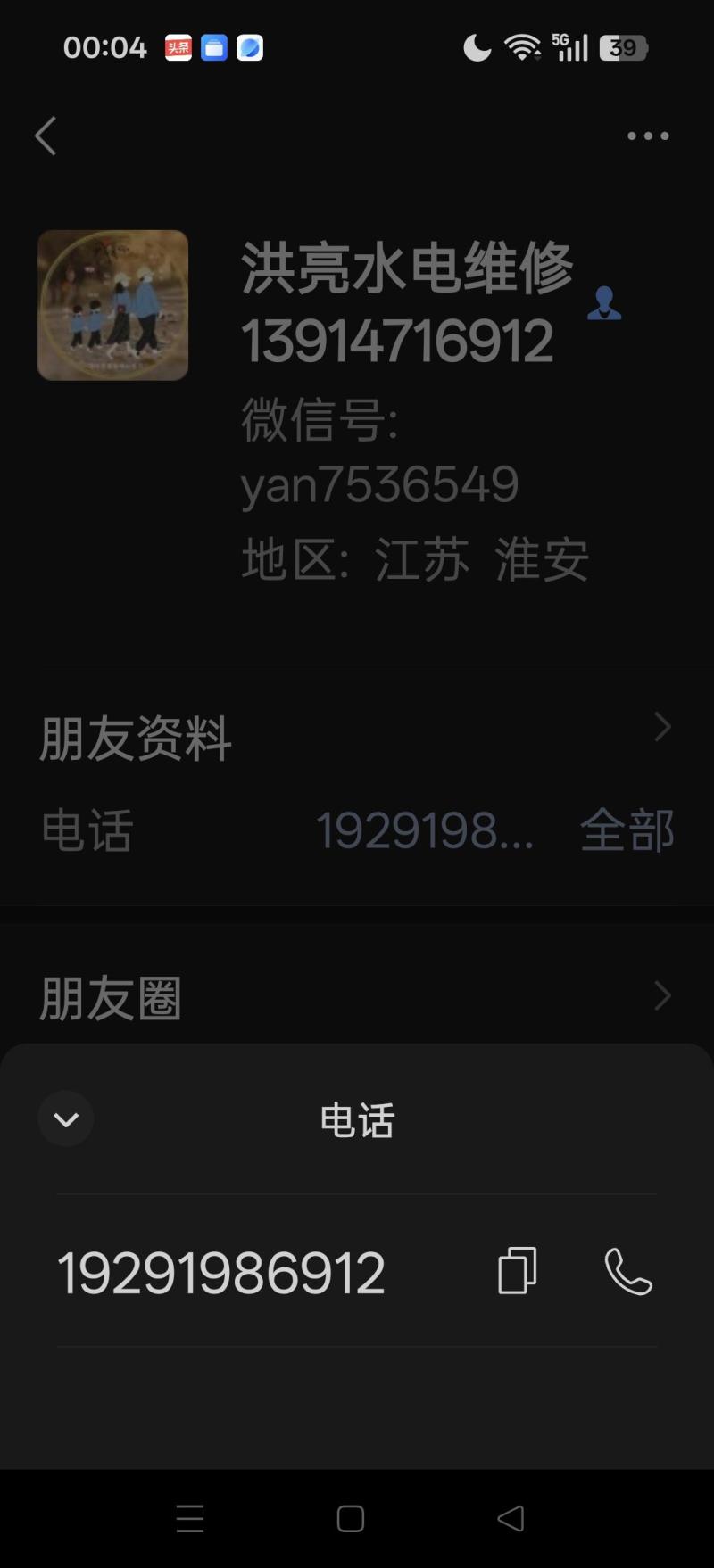View the contact's profile picture
Screen dimensions: 714x1568
tap(113, 305)
